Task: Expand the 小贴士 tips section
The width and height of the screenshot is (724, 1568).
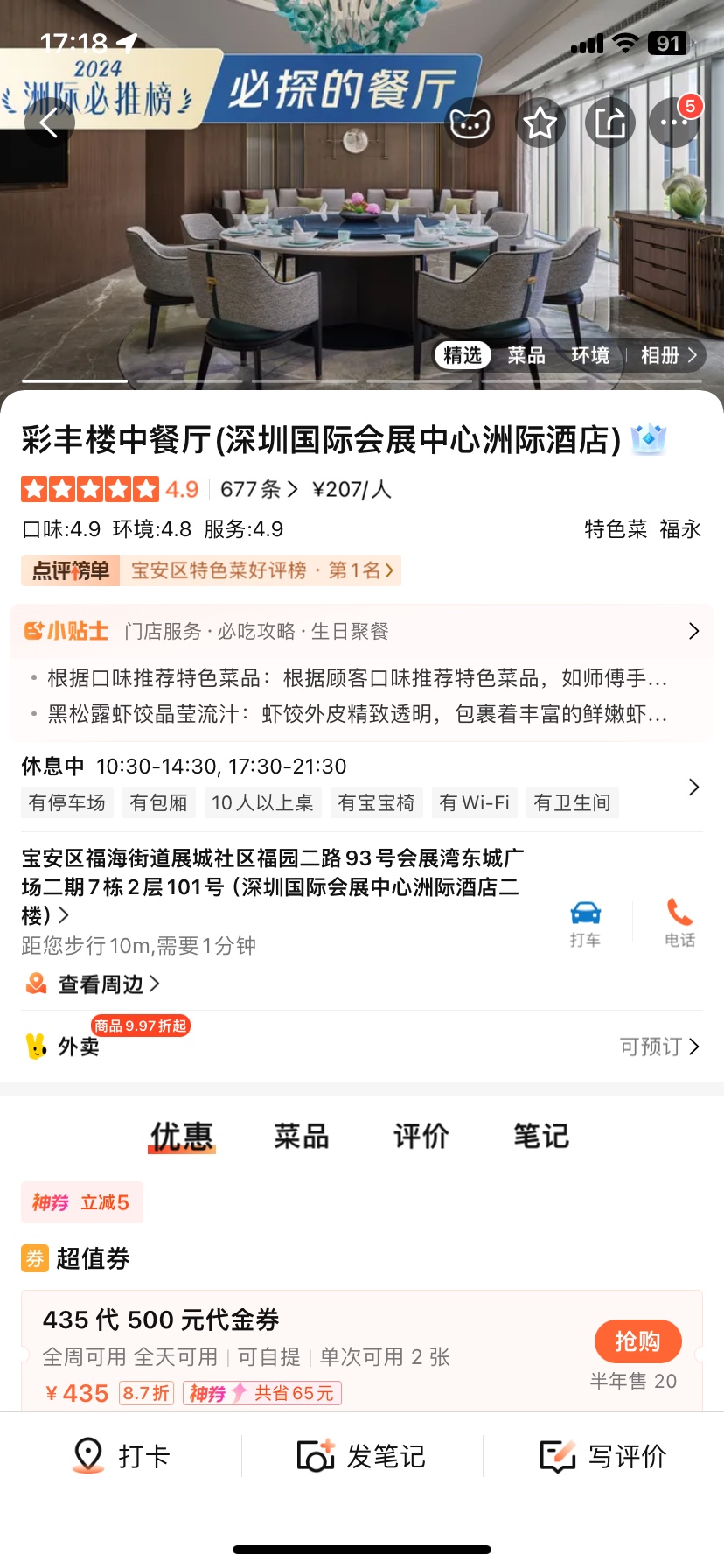Action: (362, 631)
